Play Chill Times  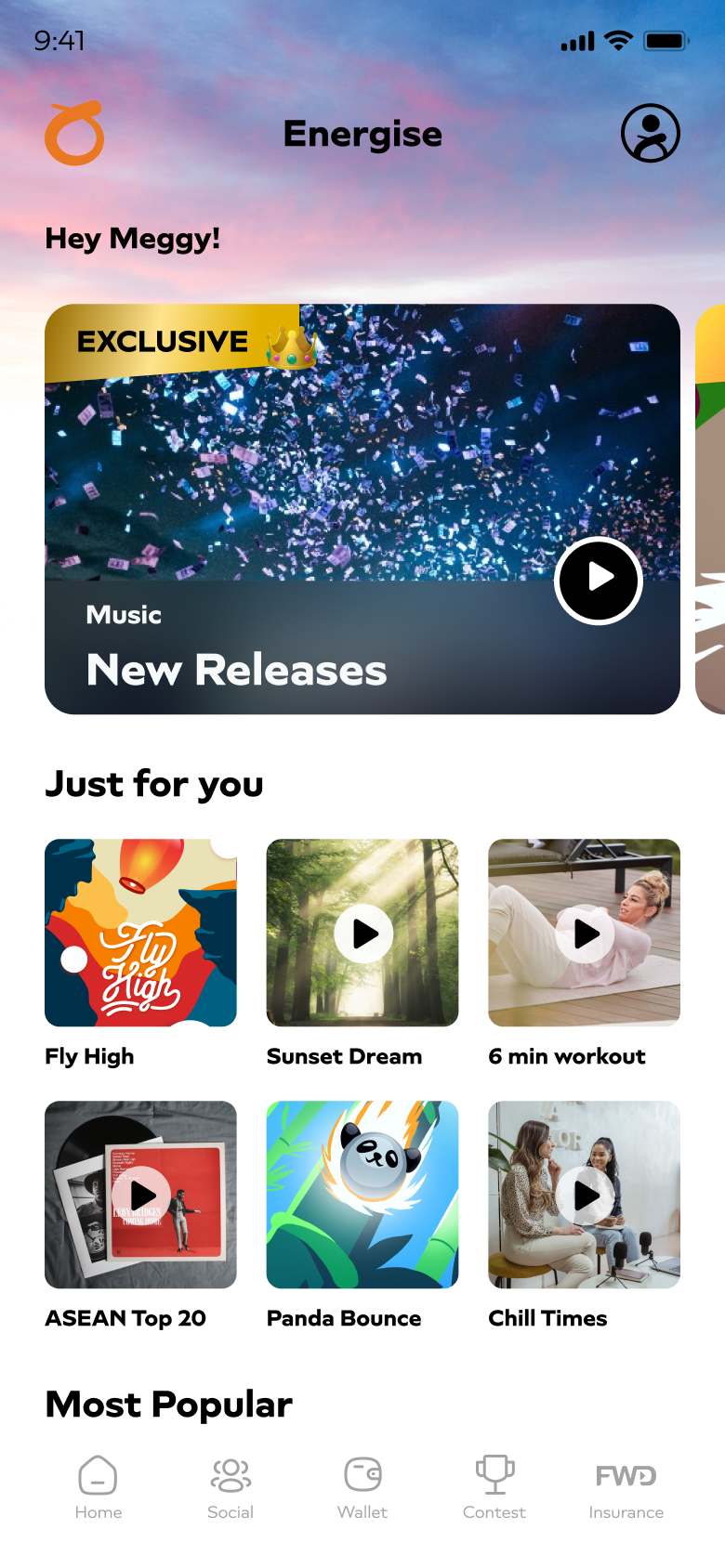585,1196
